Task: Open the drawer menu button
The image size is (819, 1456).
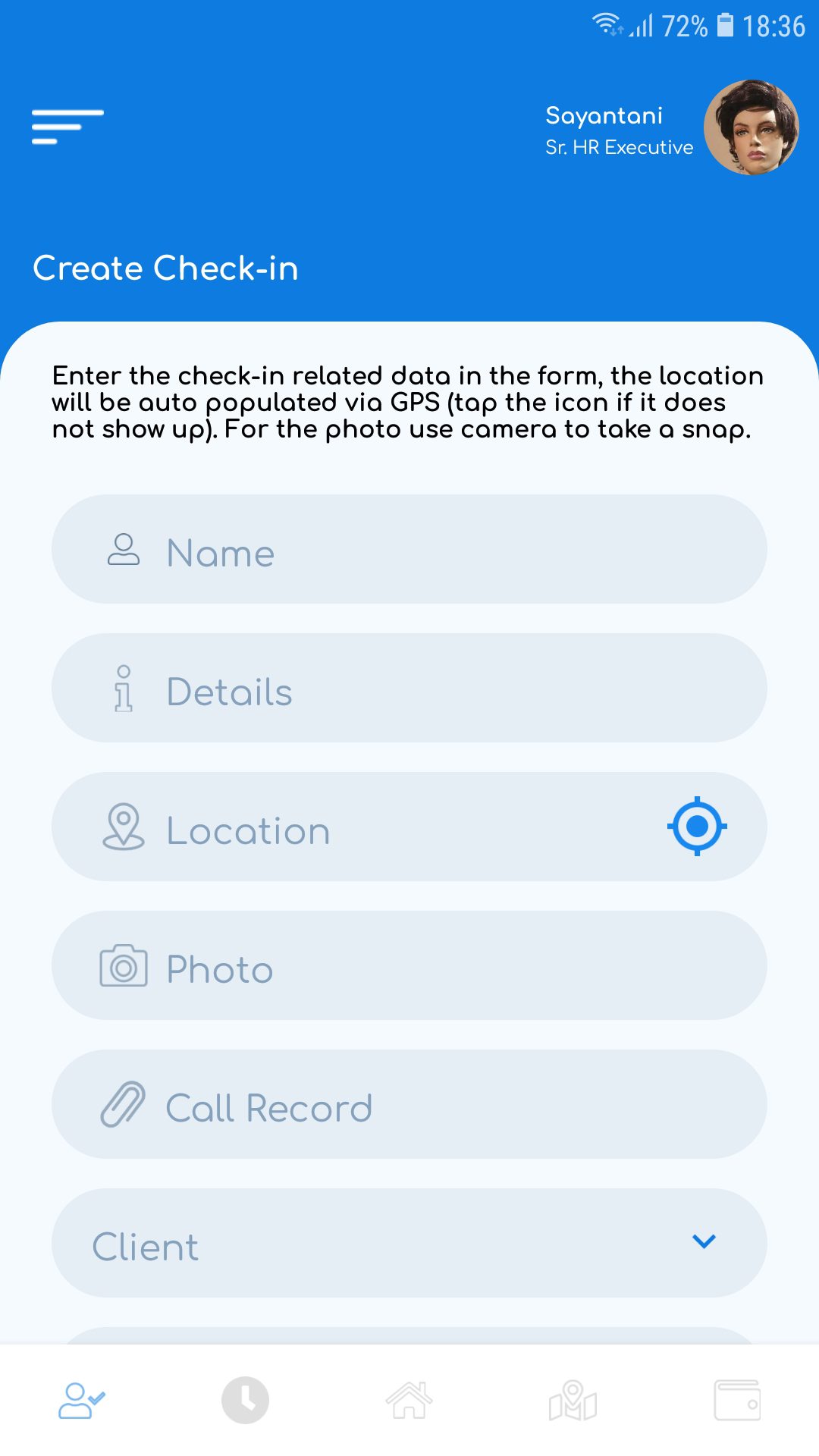Action: click(67, 127)
